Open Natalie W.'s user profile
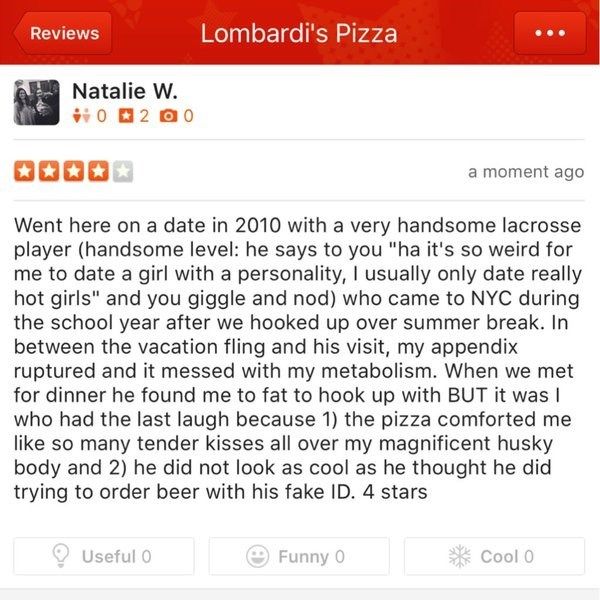This screenshot has height=600, width=600. 124,91
